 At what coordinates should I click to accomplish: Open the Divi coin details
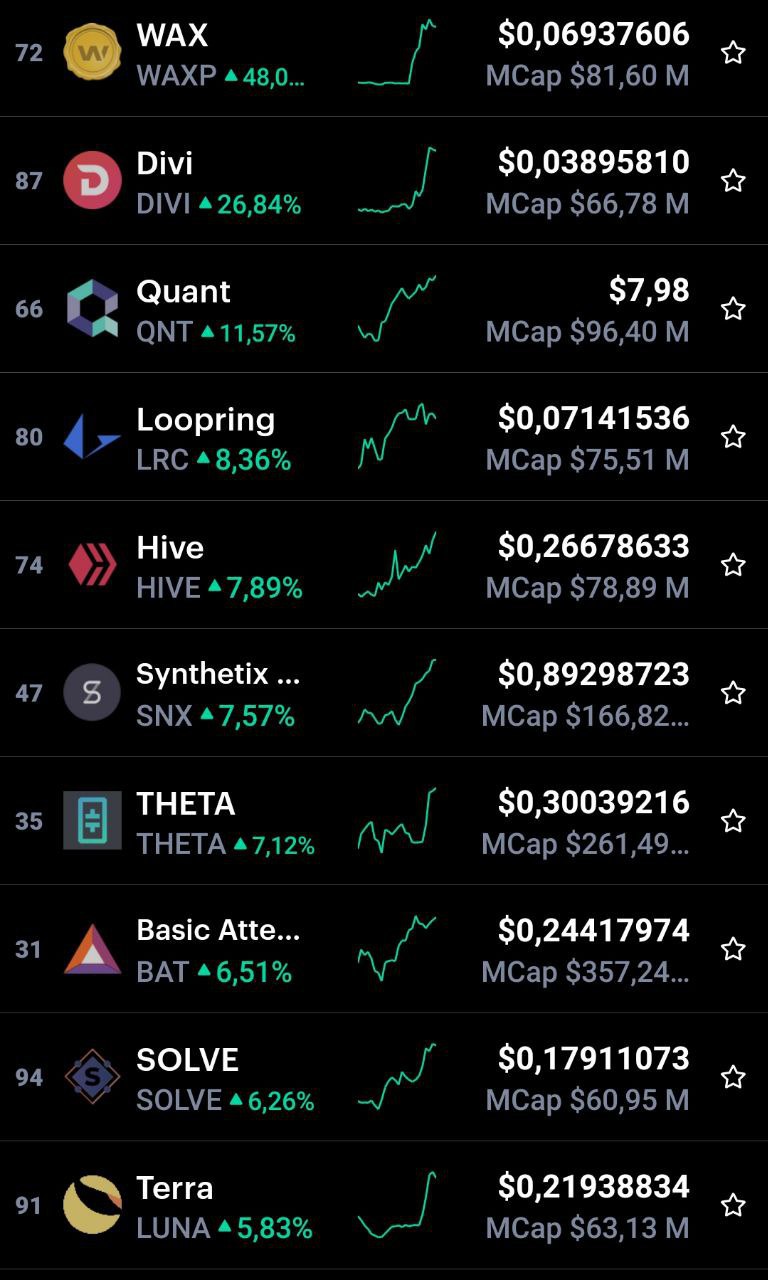coord(384,181)
